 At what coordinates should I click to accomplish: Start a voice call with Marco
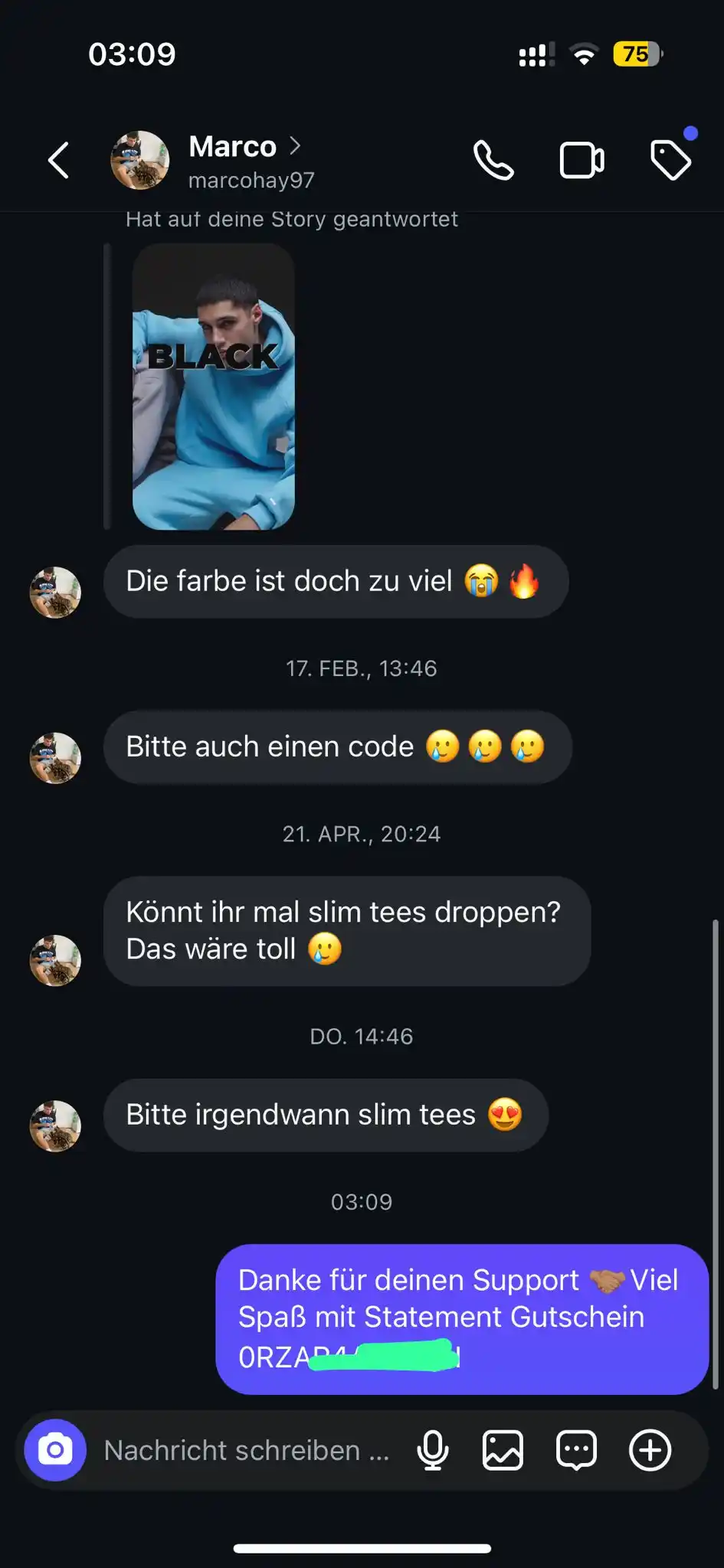coord(493,161)
